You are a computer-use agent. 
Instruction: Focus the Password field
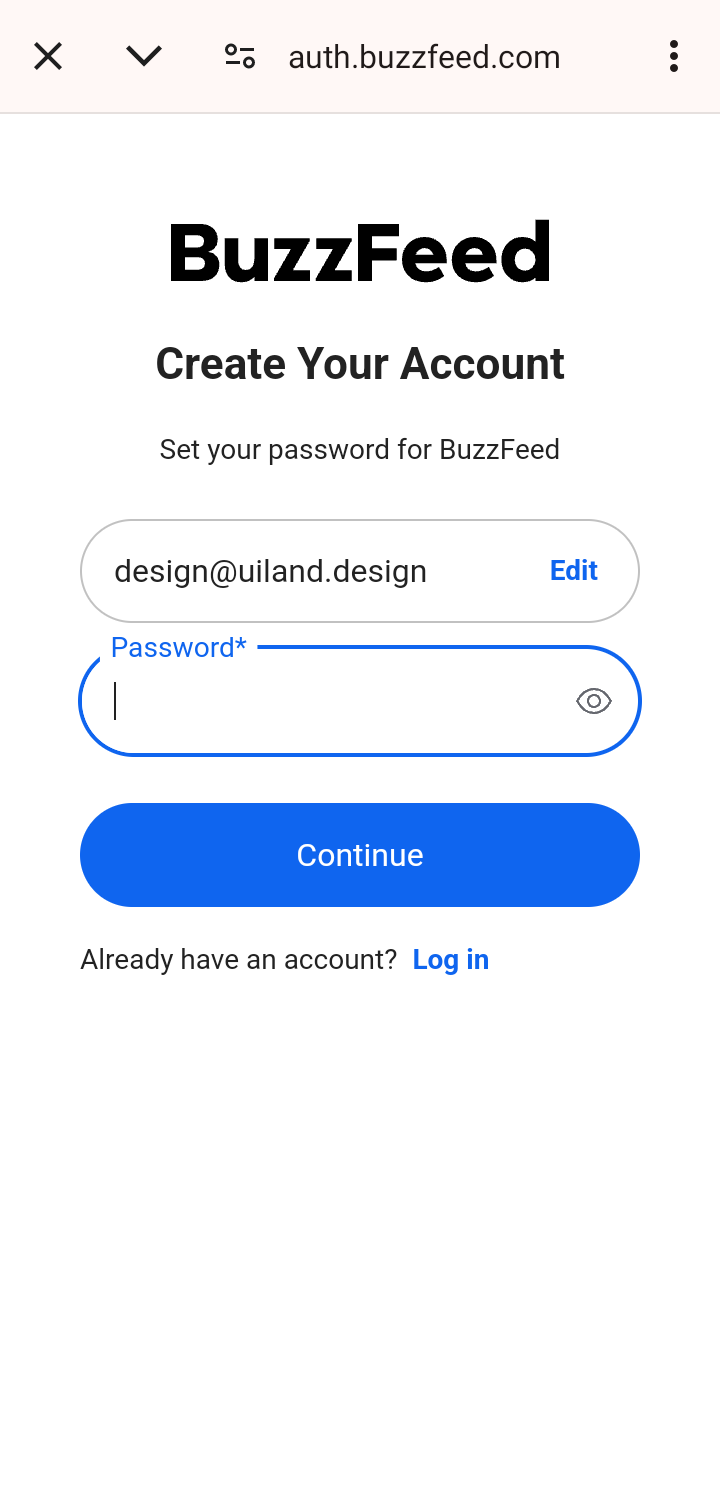click(x=330, y=702)
